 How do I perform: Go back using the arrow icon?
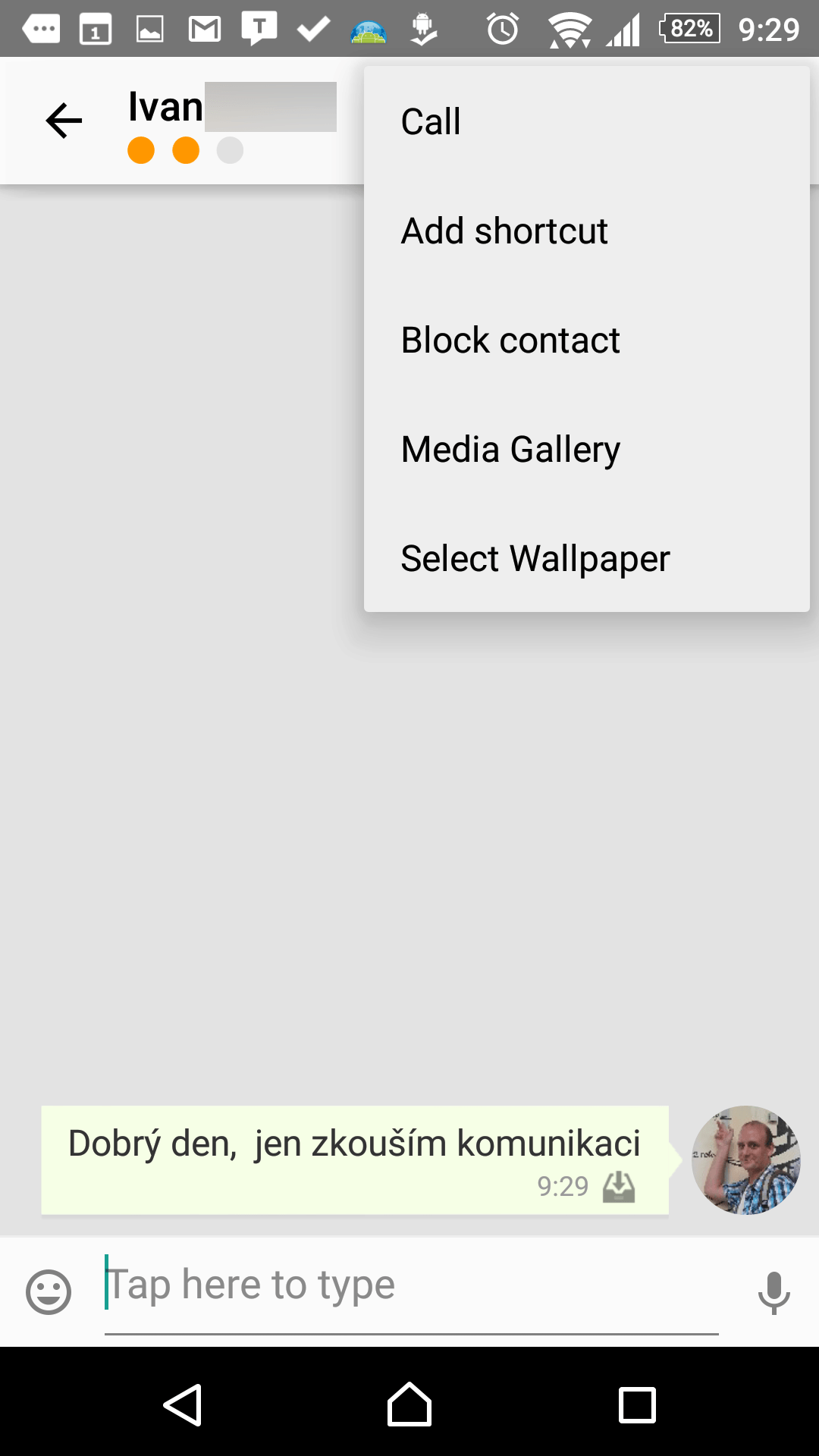tap(64, 121)
